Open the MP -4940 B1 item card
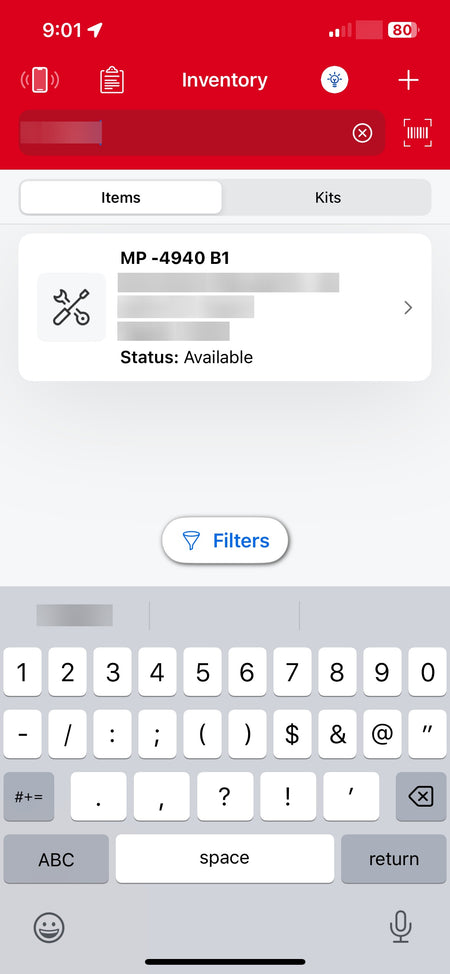The height and width of the screenshot is (974, 450). (225, 307)
